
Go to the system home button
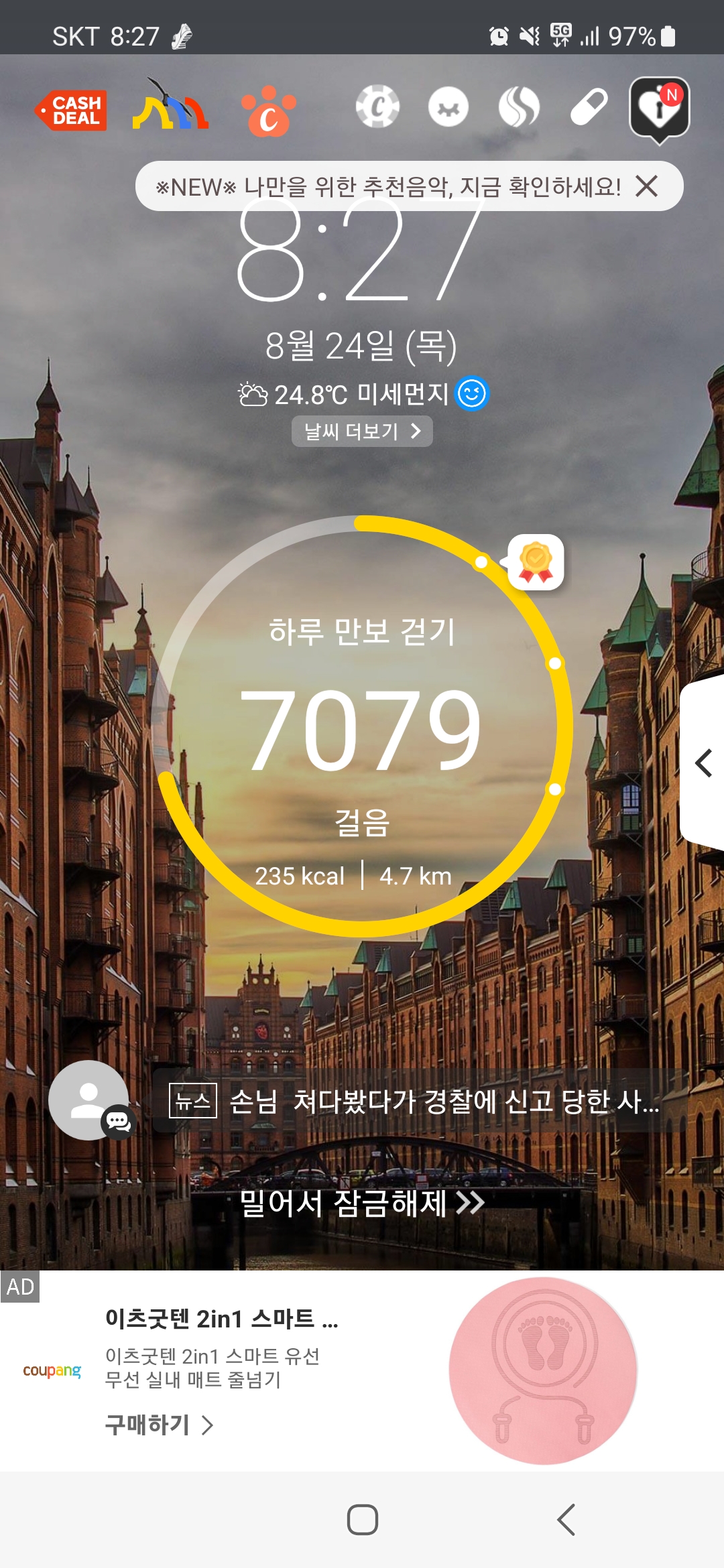[x=362, y=1520]
